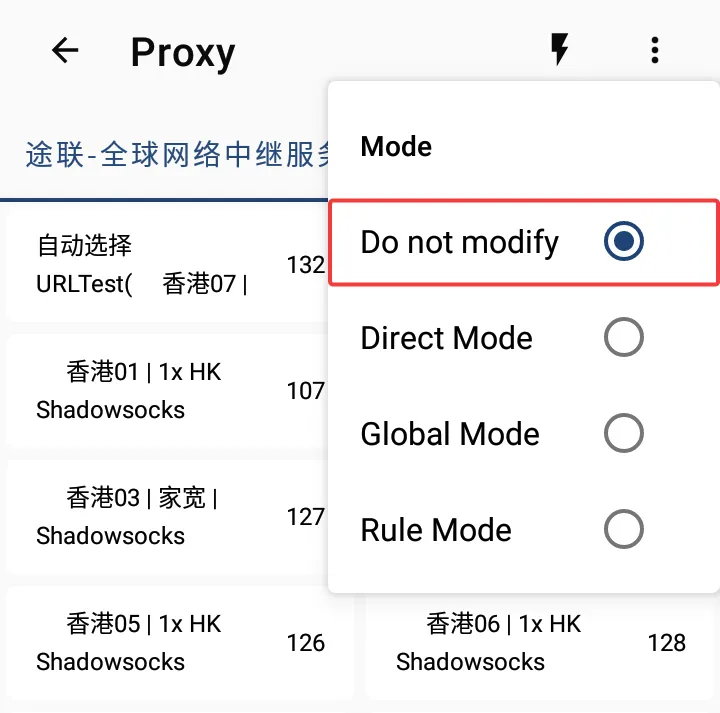
Task: Pick the 香港05 | 1x HK proxy
Action: click(165, 642)
